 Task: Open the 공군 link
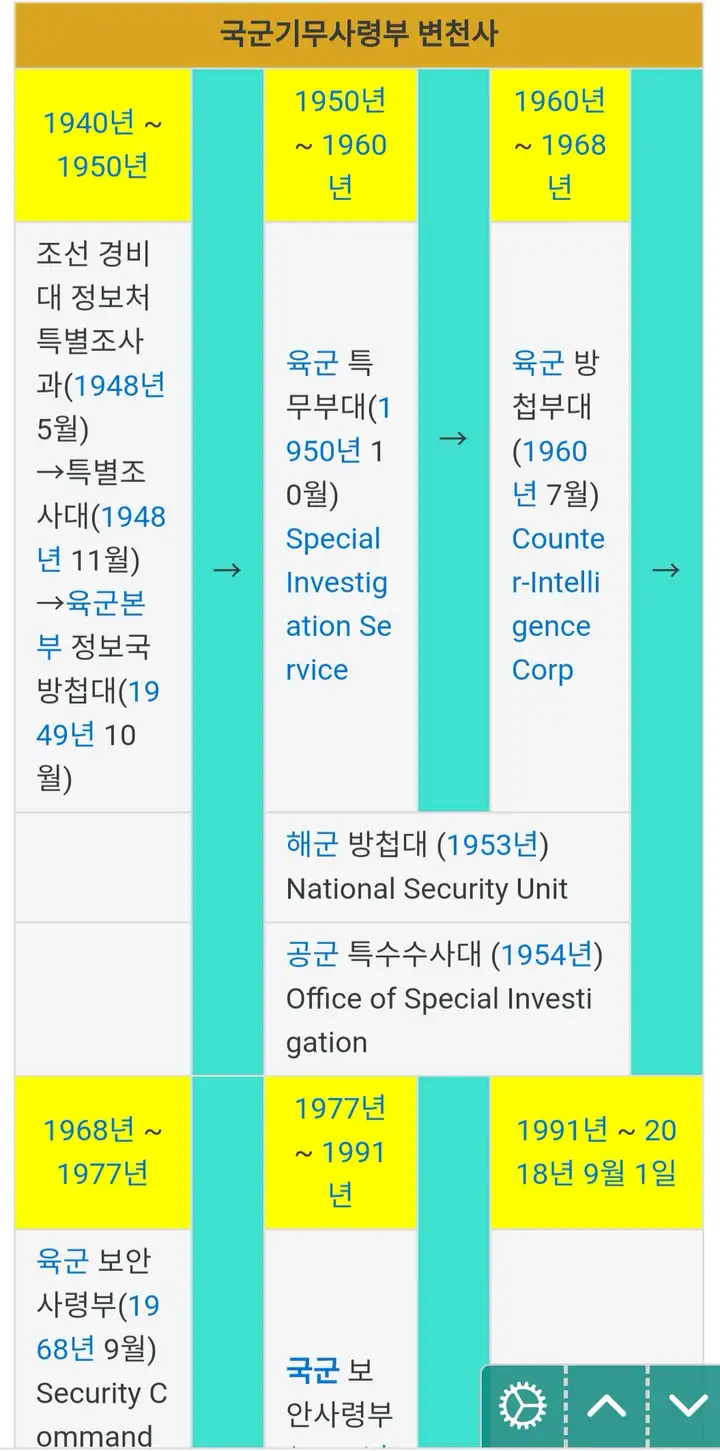pyautogui.click(x=312, y=955)
